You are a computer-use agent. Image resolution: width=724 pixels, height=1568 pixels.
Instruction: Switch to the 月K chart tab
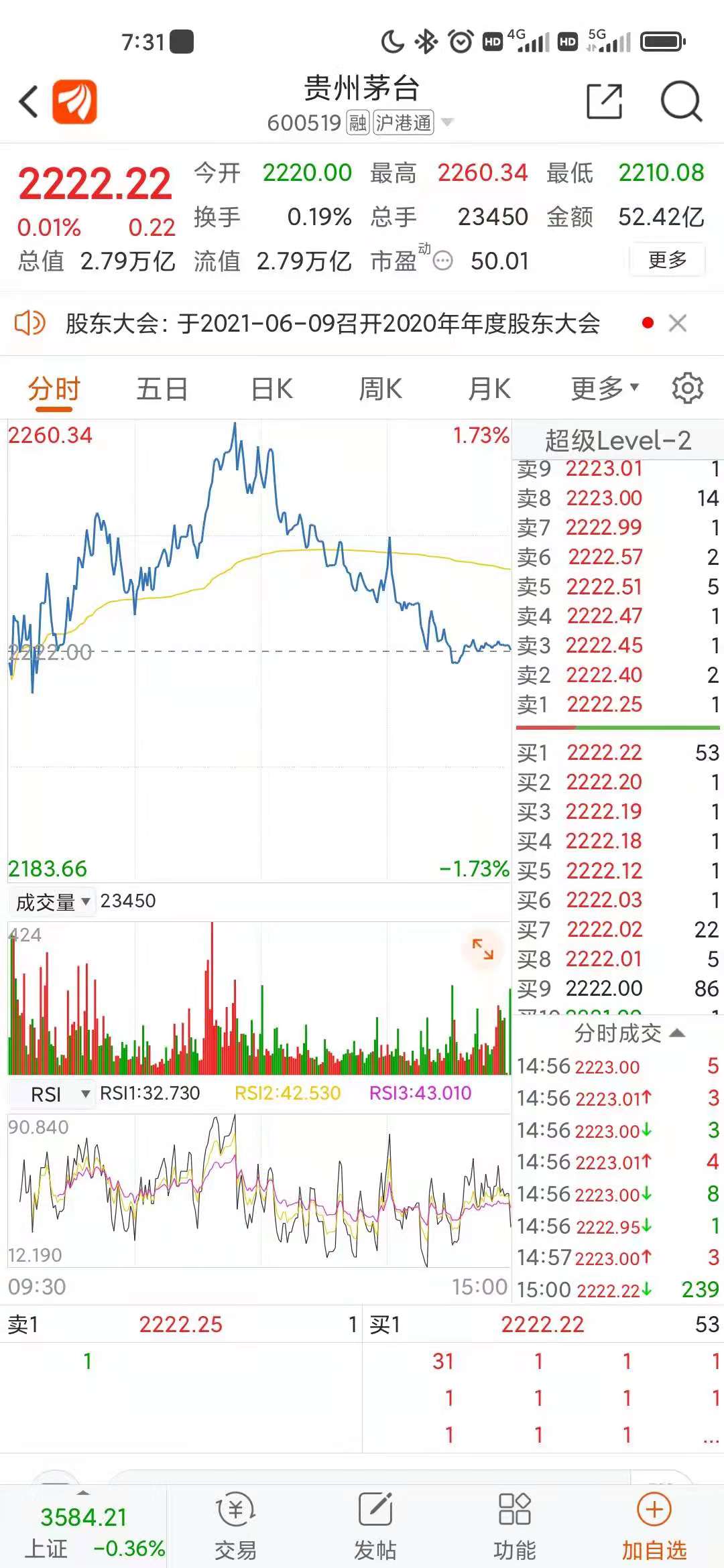pos(489,389)
